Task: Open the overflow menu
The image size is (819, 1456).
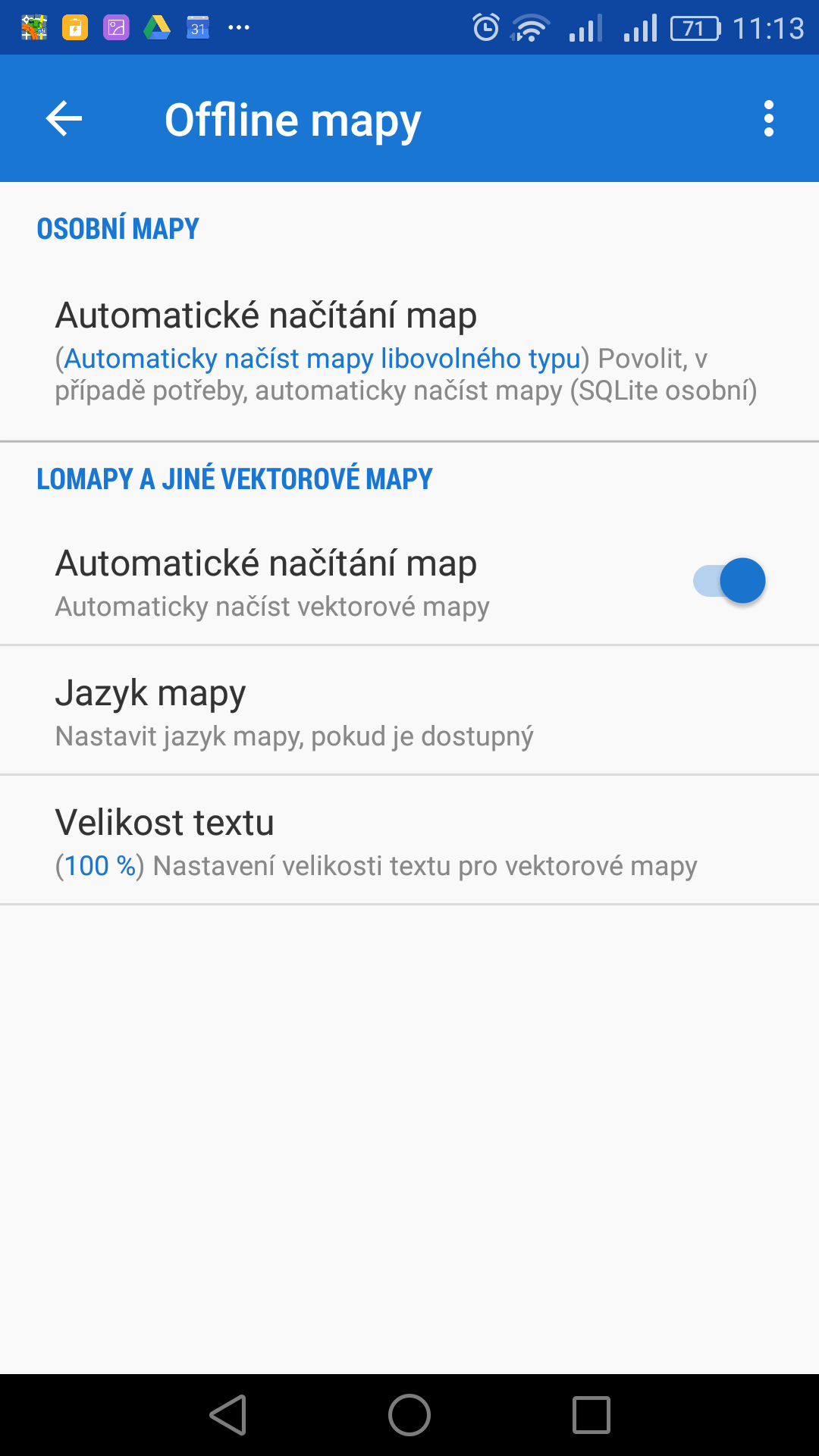Action: pos(768,119)
